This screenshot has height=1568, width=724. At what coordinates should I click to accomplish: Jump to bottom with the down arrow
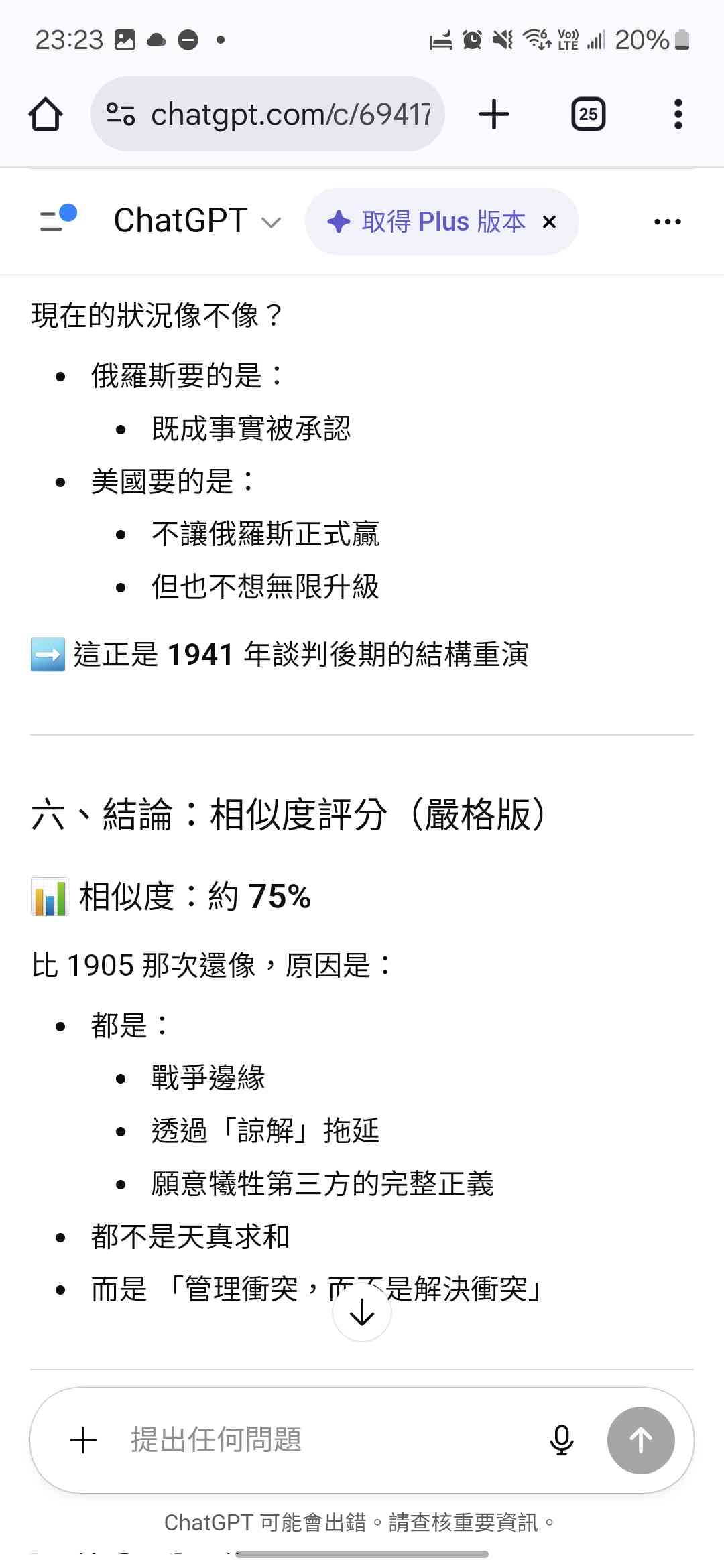click(362, 1312)
